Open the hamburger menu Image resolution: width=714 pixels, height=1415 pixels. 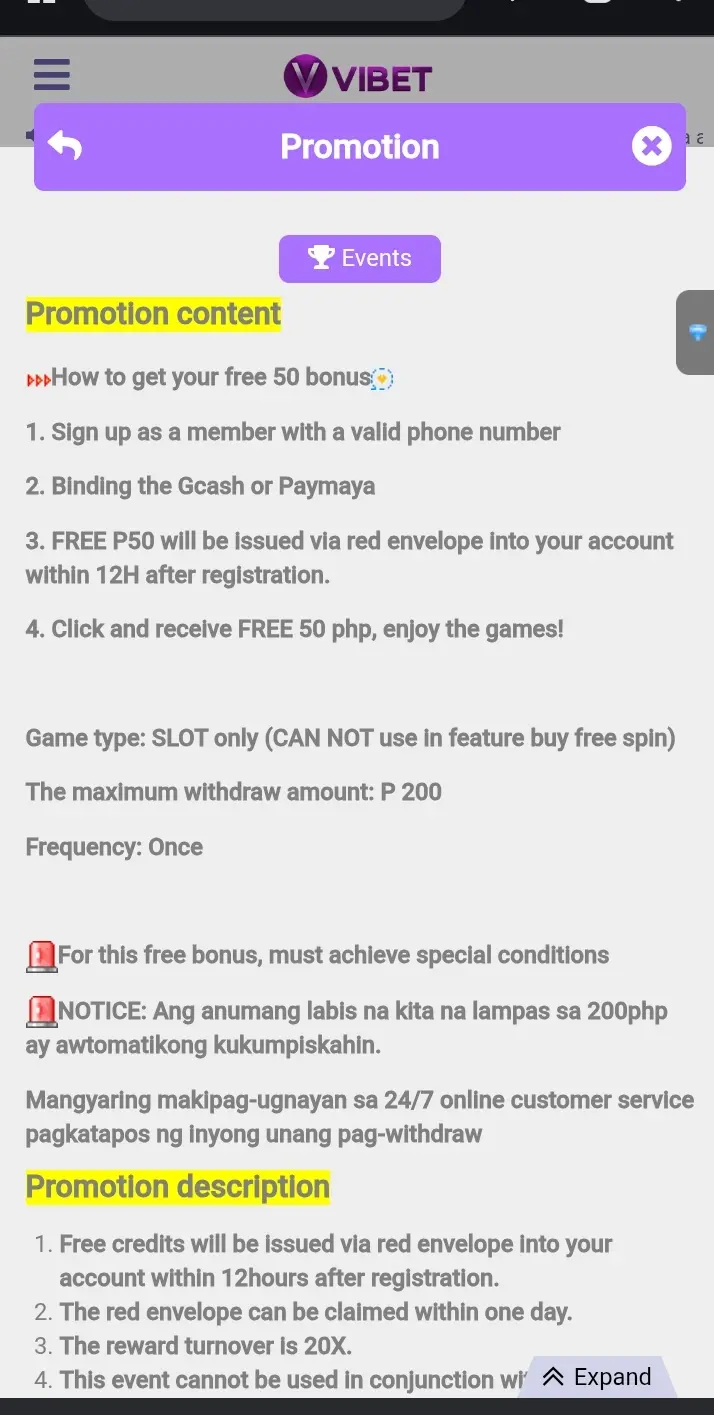52,75
